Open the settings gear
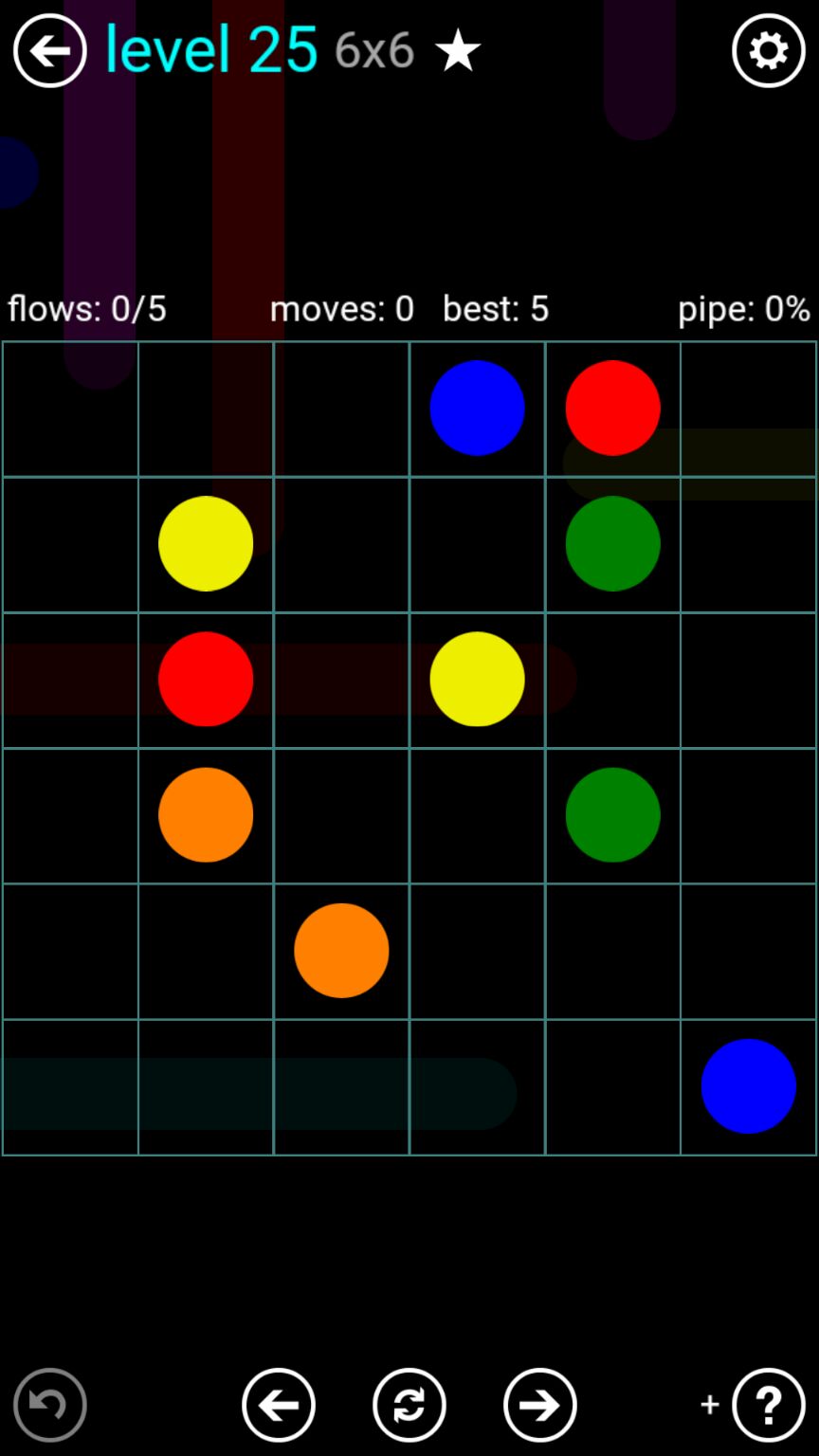Screen dimensions: 819x1456 tap(768, 51)
